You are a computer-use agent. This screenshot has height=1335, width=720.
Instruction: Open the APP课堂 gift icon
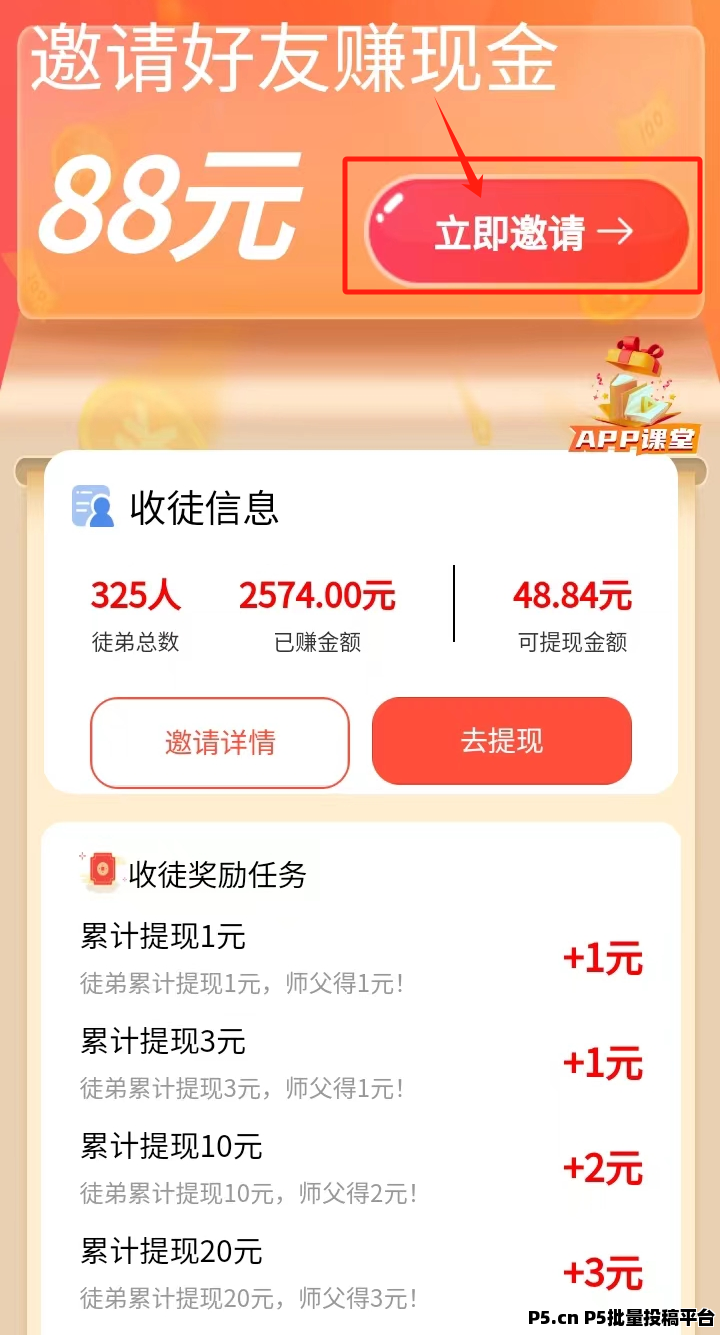click(634, 396)
